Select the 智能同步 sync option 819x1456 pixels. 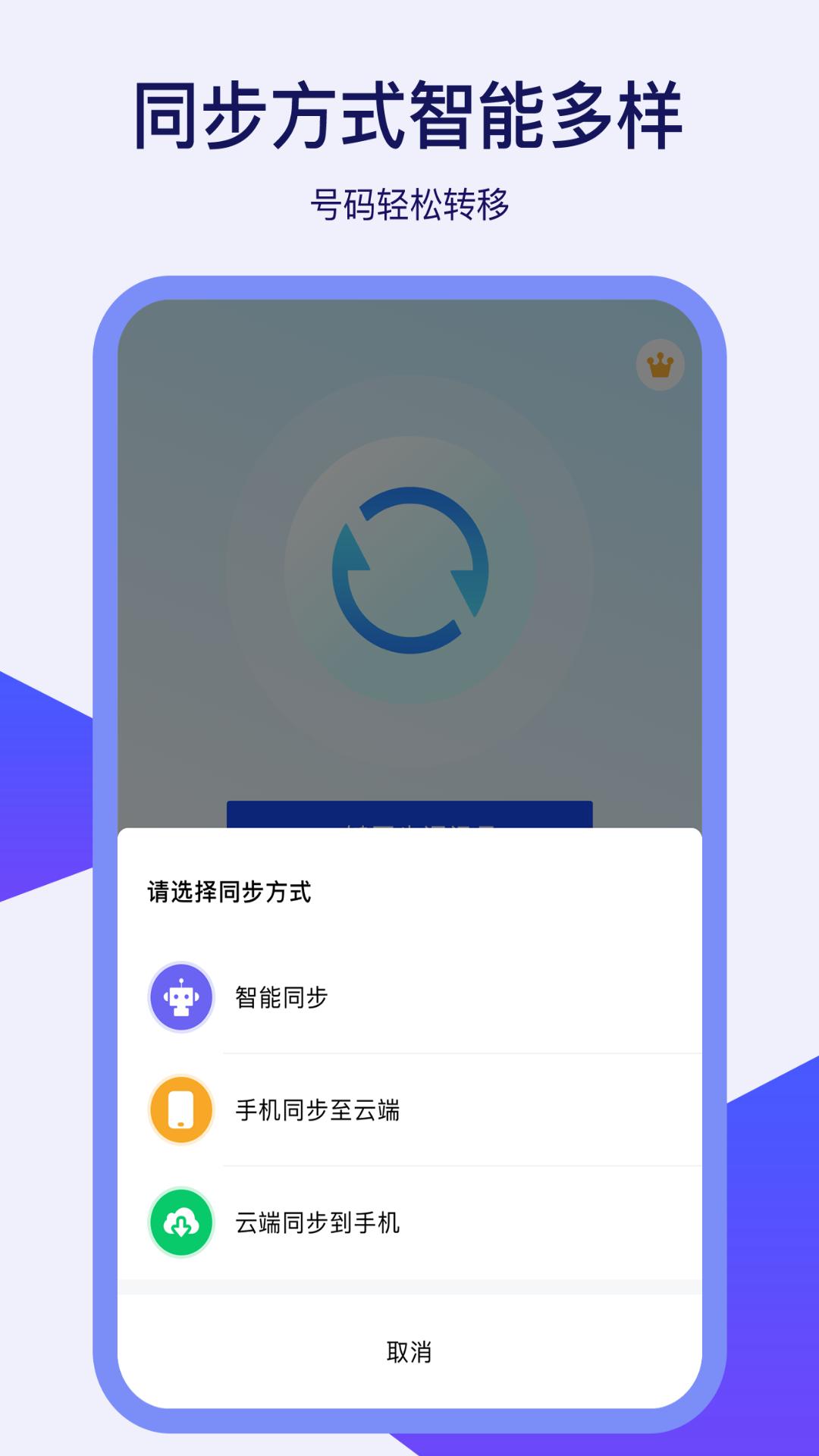pos(303,996)
